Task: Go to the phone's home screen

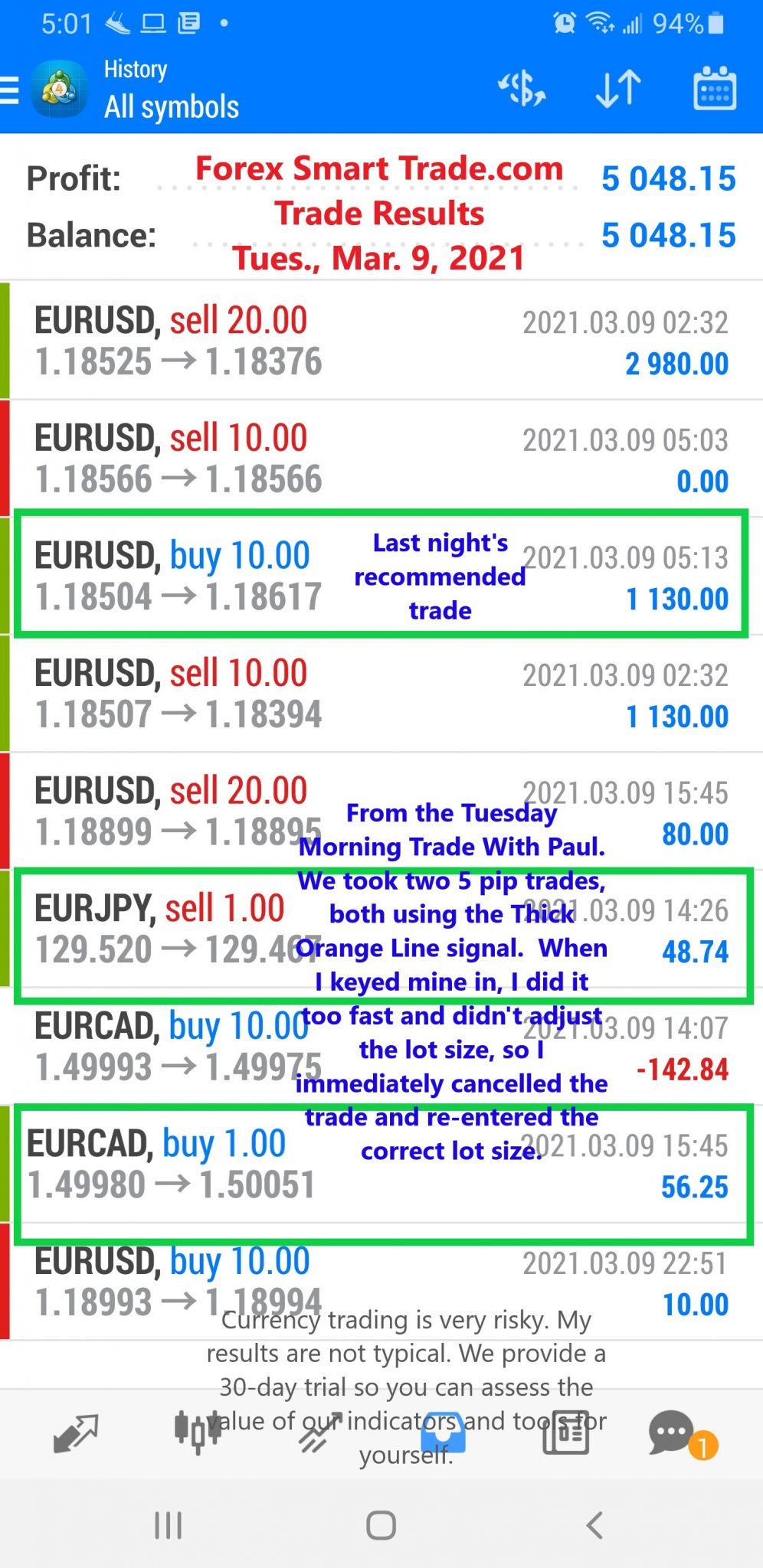Action: click(381, 1525)
